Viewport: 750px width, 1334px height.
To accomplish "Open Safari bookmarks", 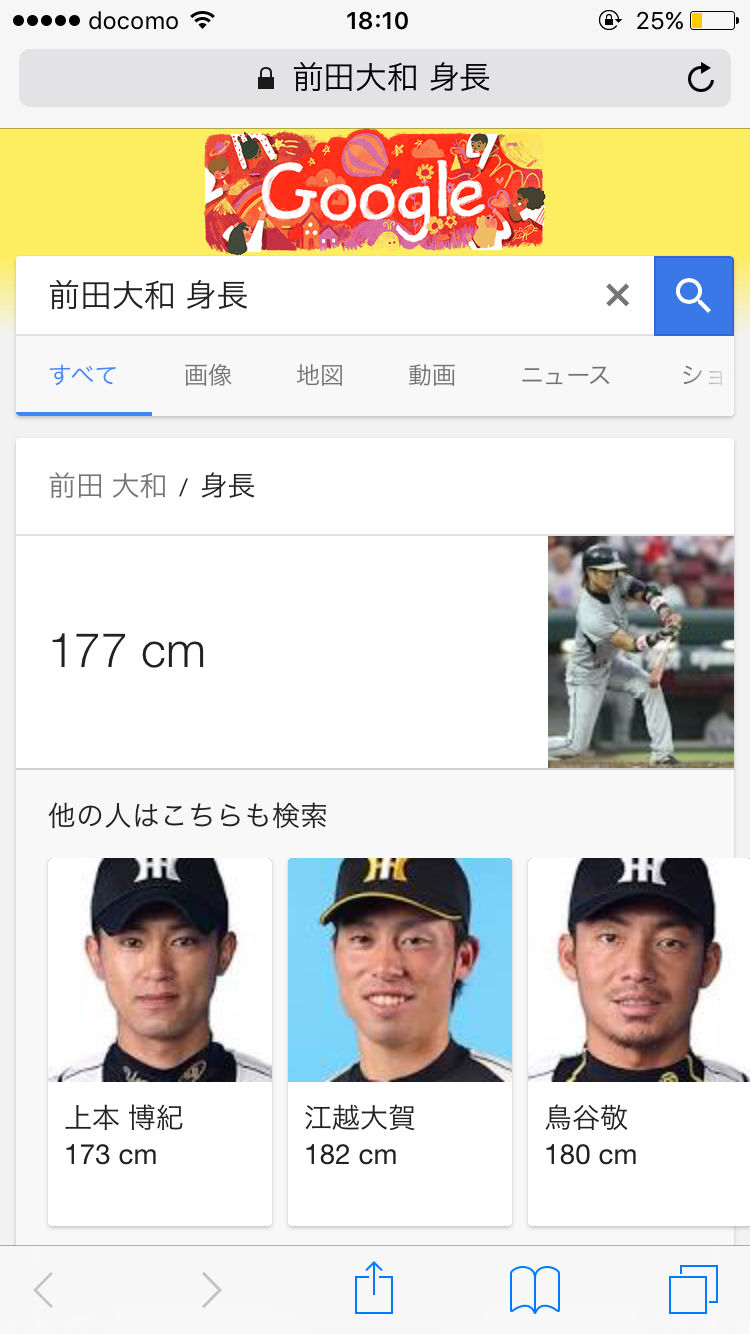I will [535, 1290].
